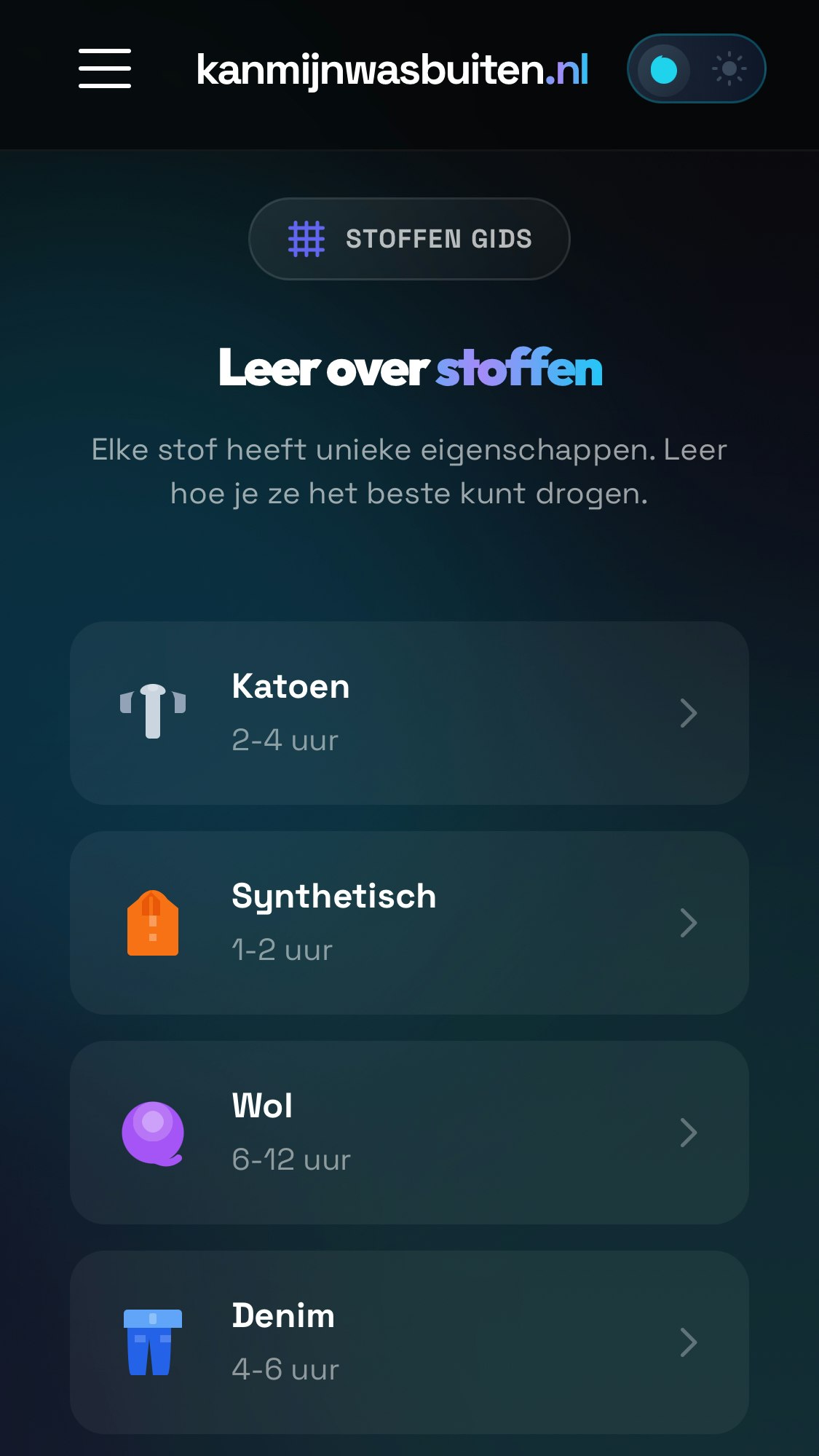Open the Stoffen Gids section
This screenshot has width=819, height=1456.
(x=408, y=238)
